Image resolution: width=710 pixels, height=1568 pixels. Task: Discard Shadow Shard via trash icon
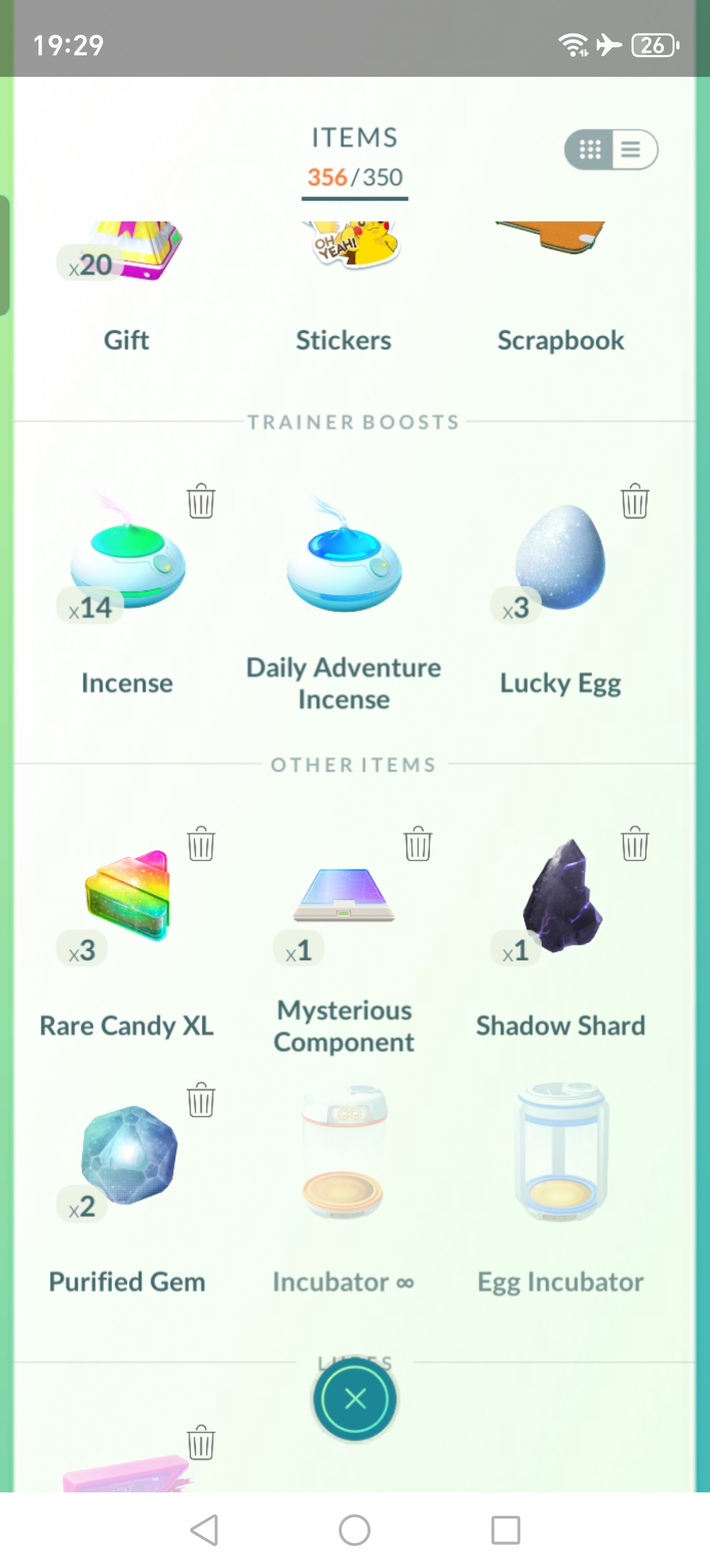(x=634, y=844)
